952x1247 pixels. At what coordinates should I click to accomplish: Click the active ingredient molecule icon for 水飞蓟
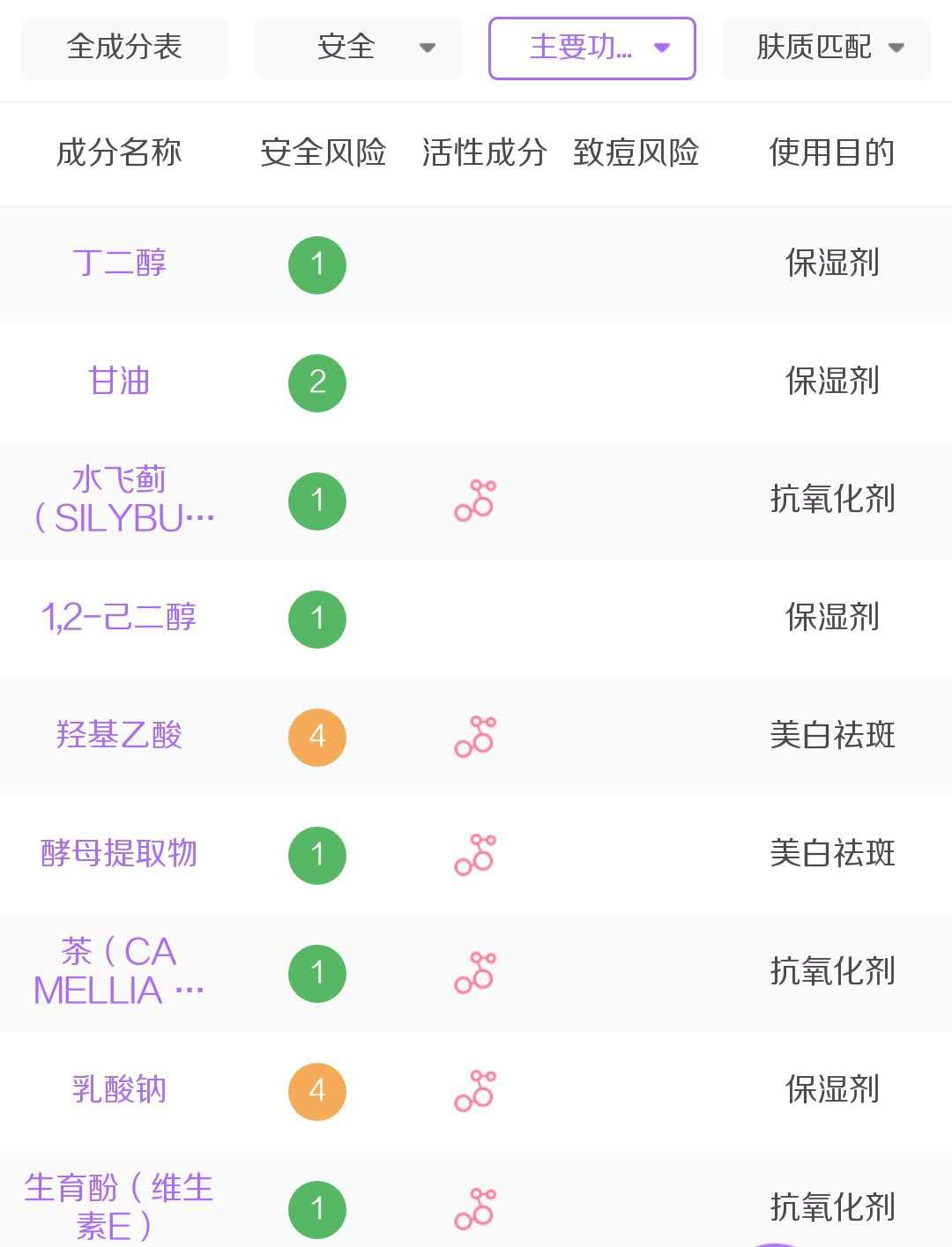click(x=474, y=501)
